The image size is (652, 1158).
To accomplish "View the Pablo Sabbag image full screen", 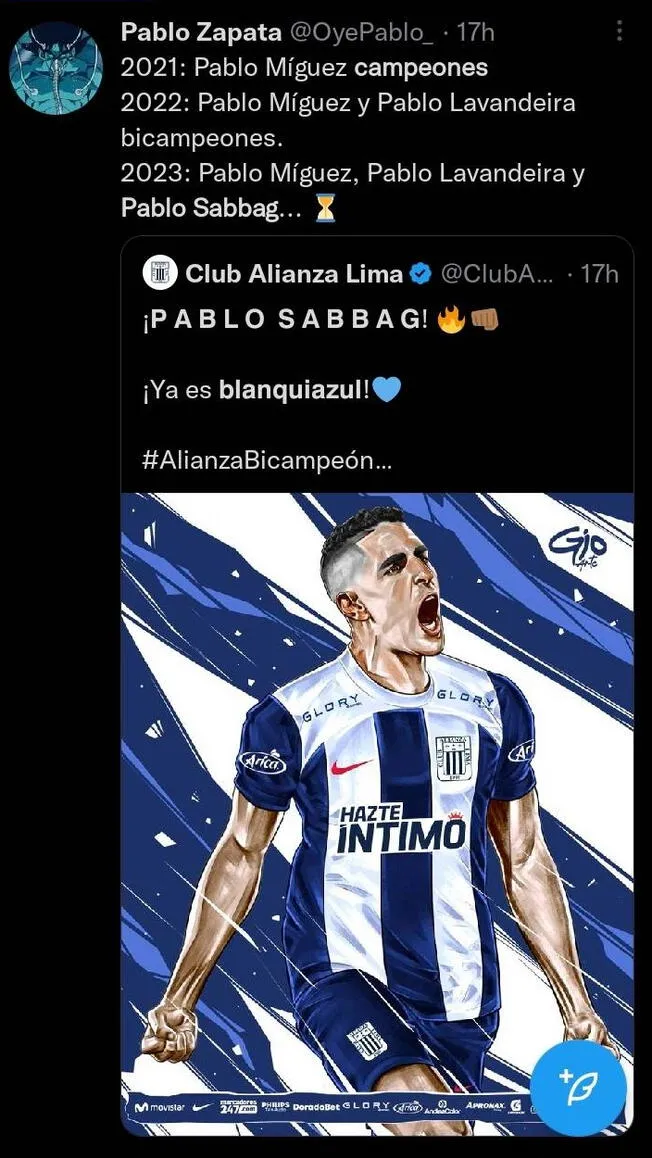I will coord(377,800).
